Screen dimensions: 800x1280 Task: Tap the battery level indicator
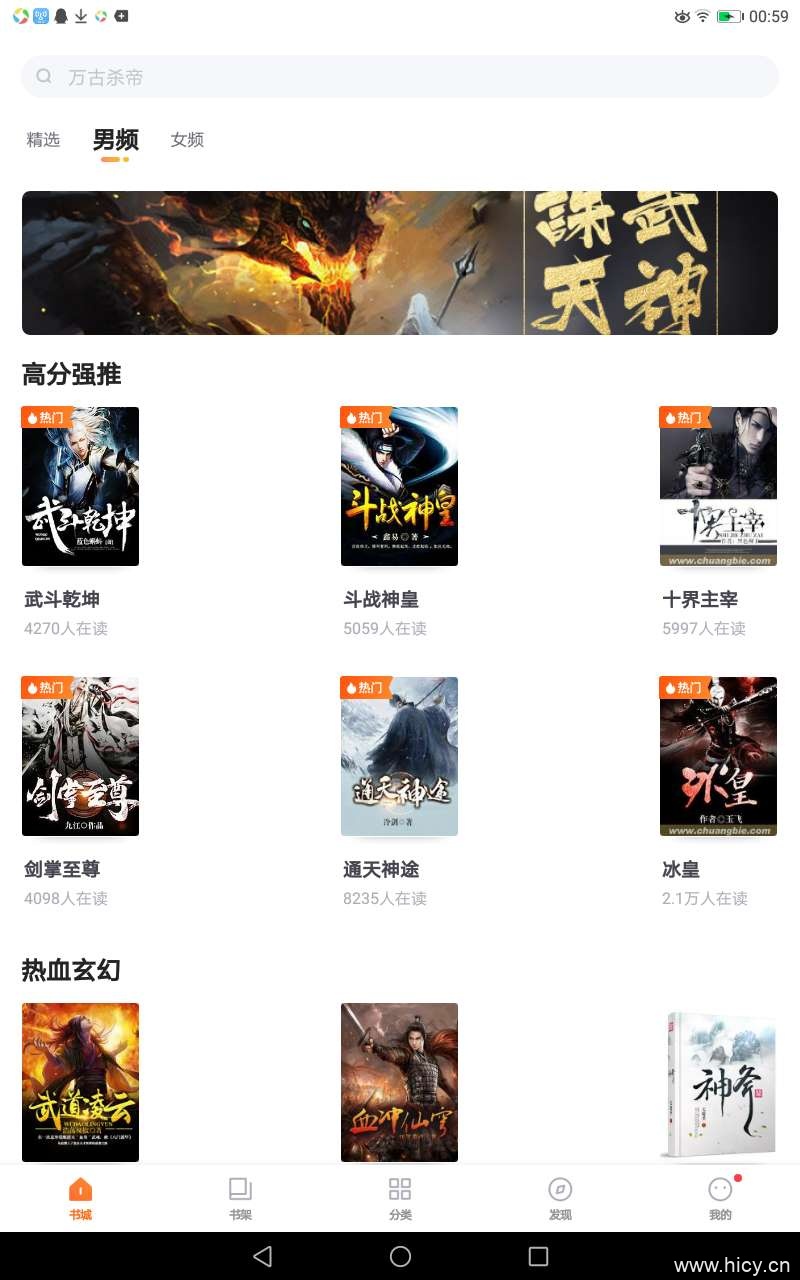(730, 16)
